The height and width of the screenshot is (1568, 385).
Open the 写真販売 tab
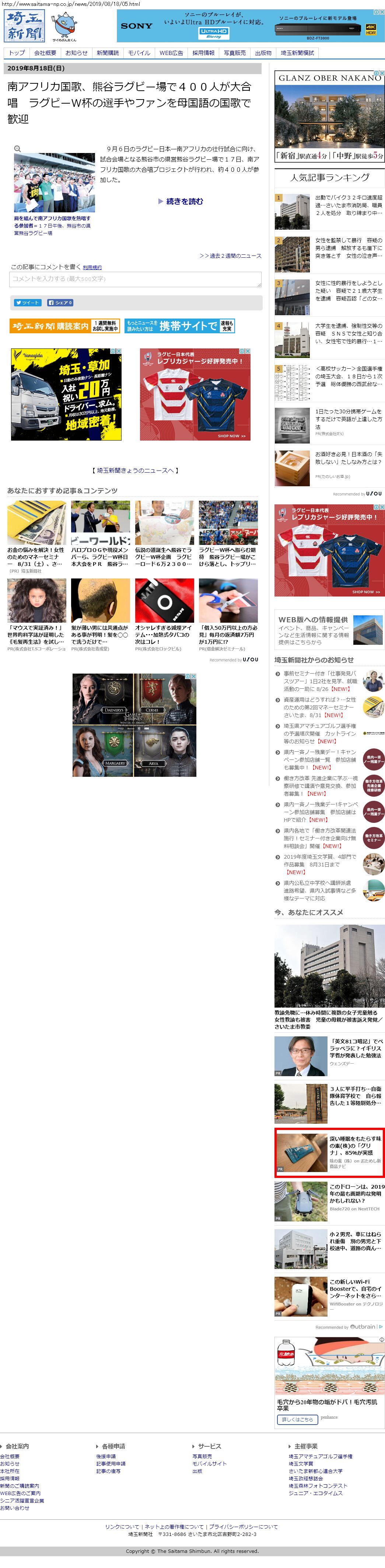click(x=234, y=53)
